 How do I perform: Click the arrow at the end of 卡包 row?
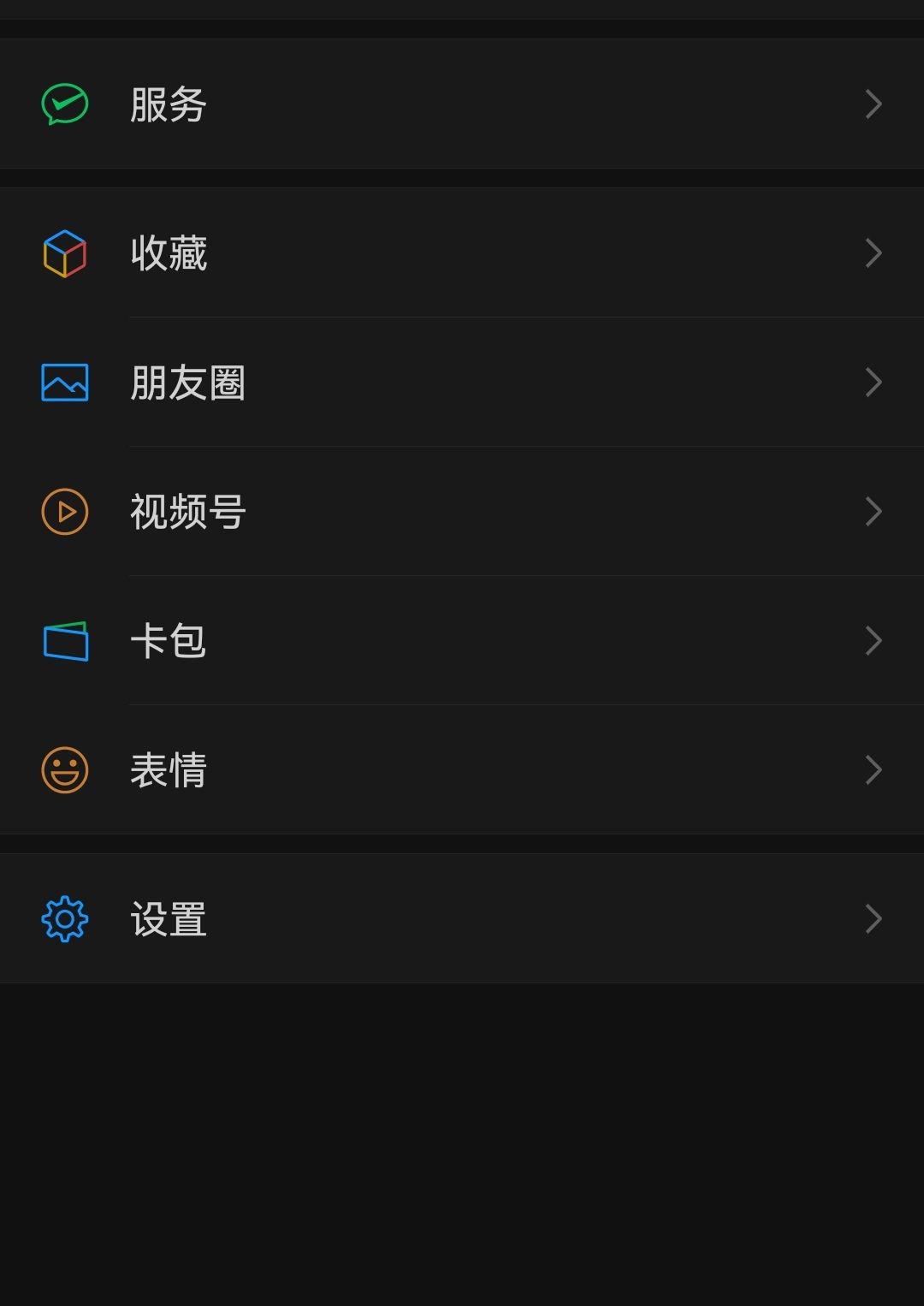pyautogui.click(x=874, y=641)
